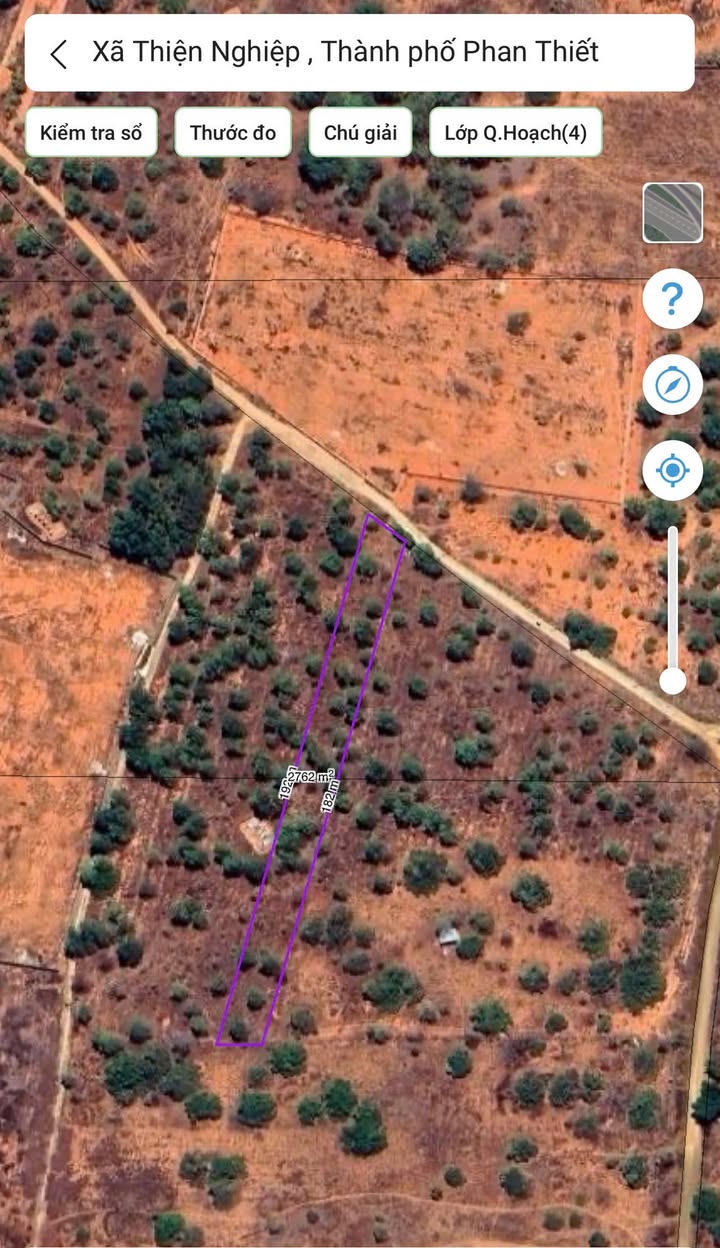The height and width of the screenshot is (1248, 720).
Task: Tap the compass icon
Action: click(672, 384)
